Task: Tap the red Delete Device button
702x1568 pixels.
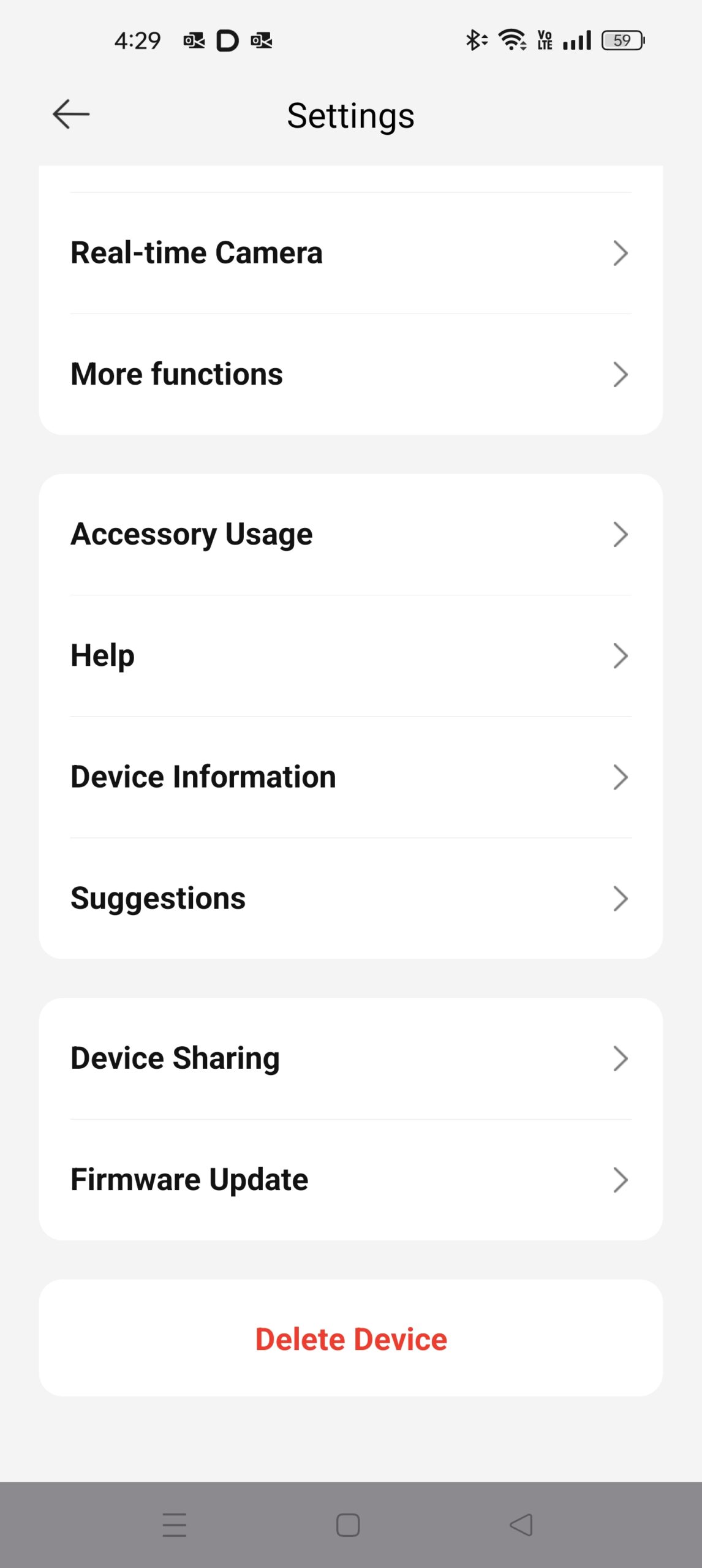Action: 350,1338
